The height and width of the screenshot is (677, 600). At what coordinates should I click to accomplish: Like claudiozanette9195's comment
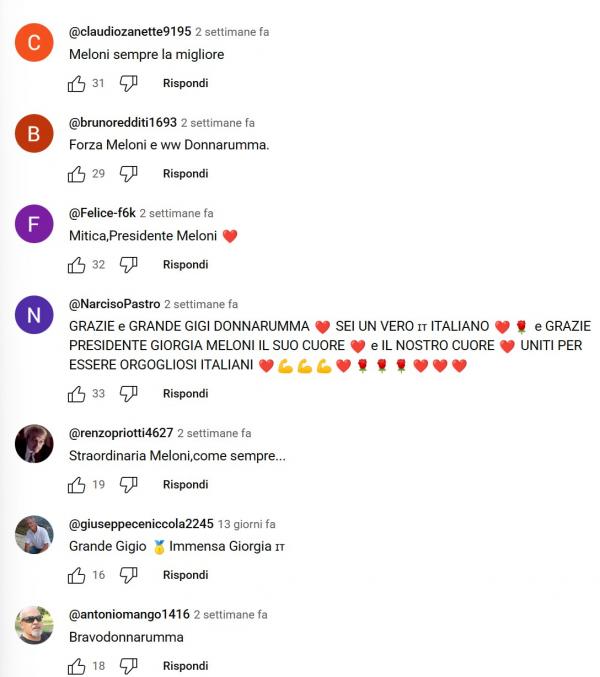[x=77, y=84]
